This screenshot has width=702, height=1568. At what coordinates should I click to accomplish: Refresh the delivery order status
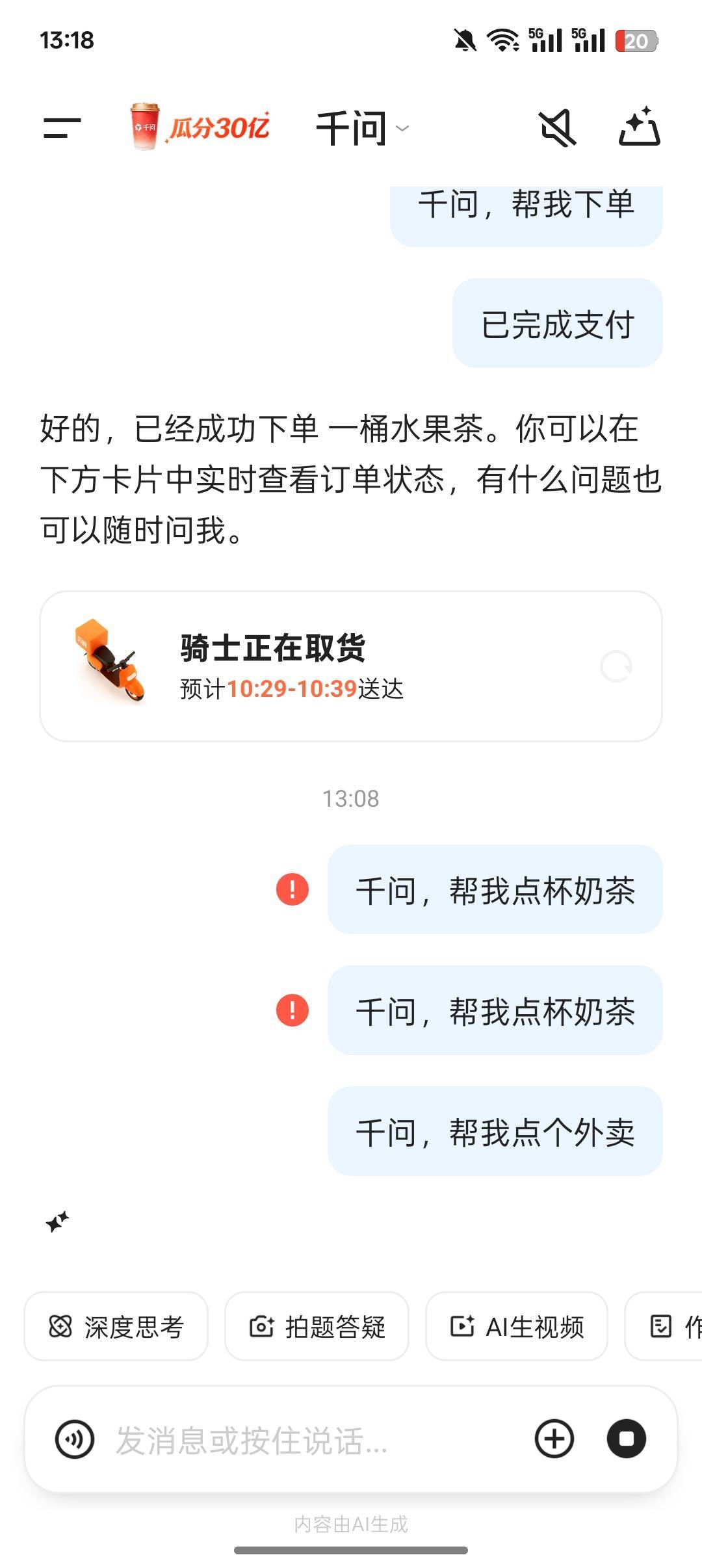[616, 666]
